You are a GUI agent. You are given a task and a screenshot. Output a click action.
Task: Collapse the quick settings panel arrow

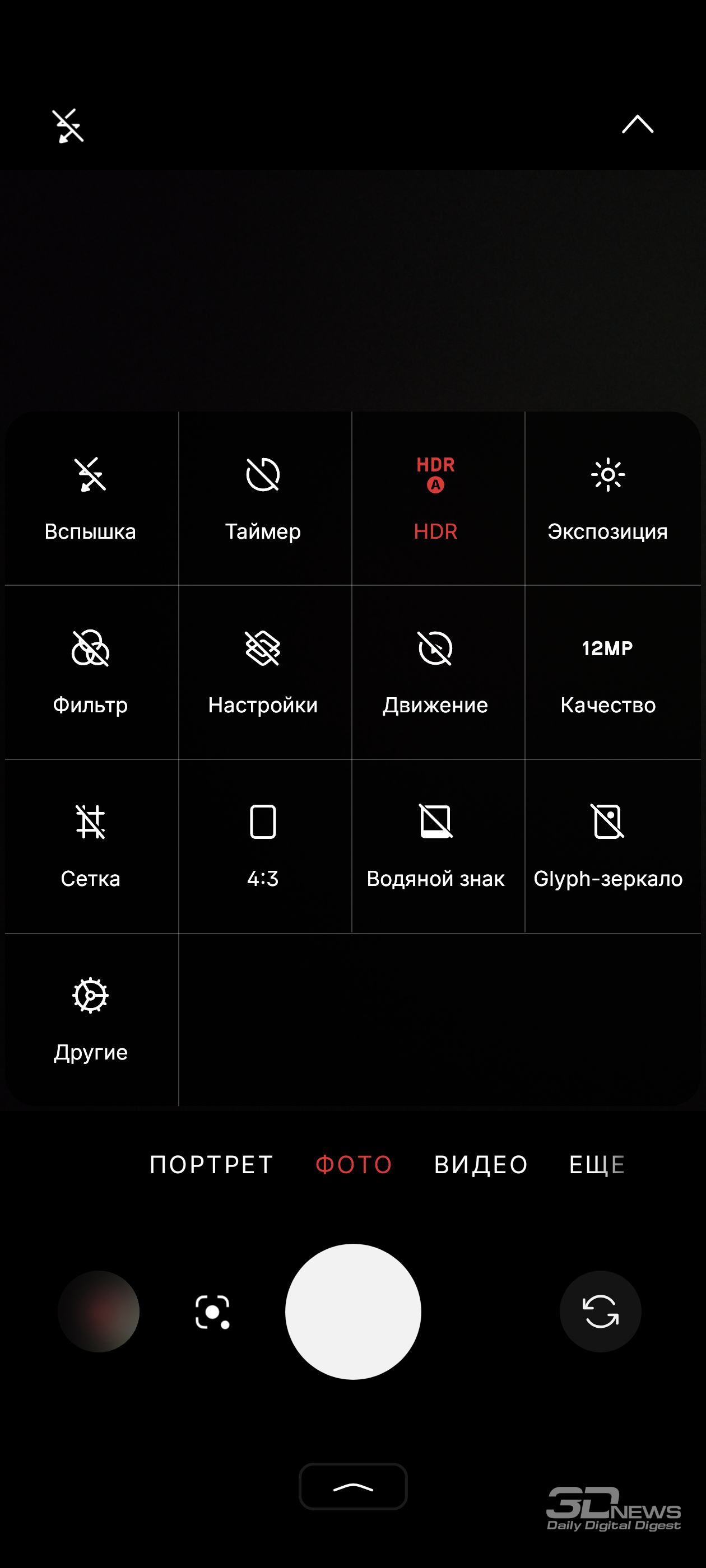click(637, 124)
